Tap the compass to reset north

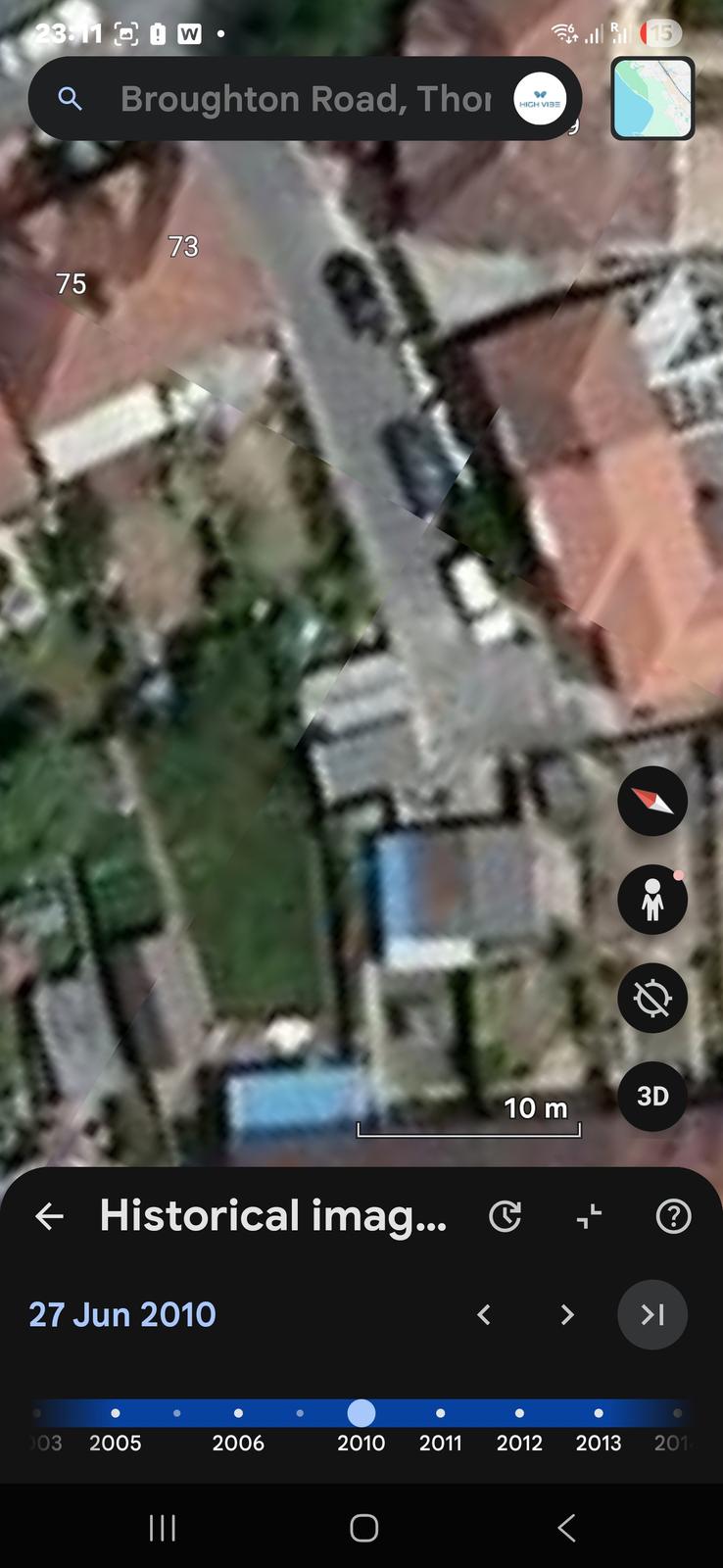(652, 801)
